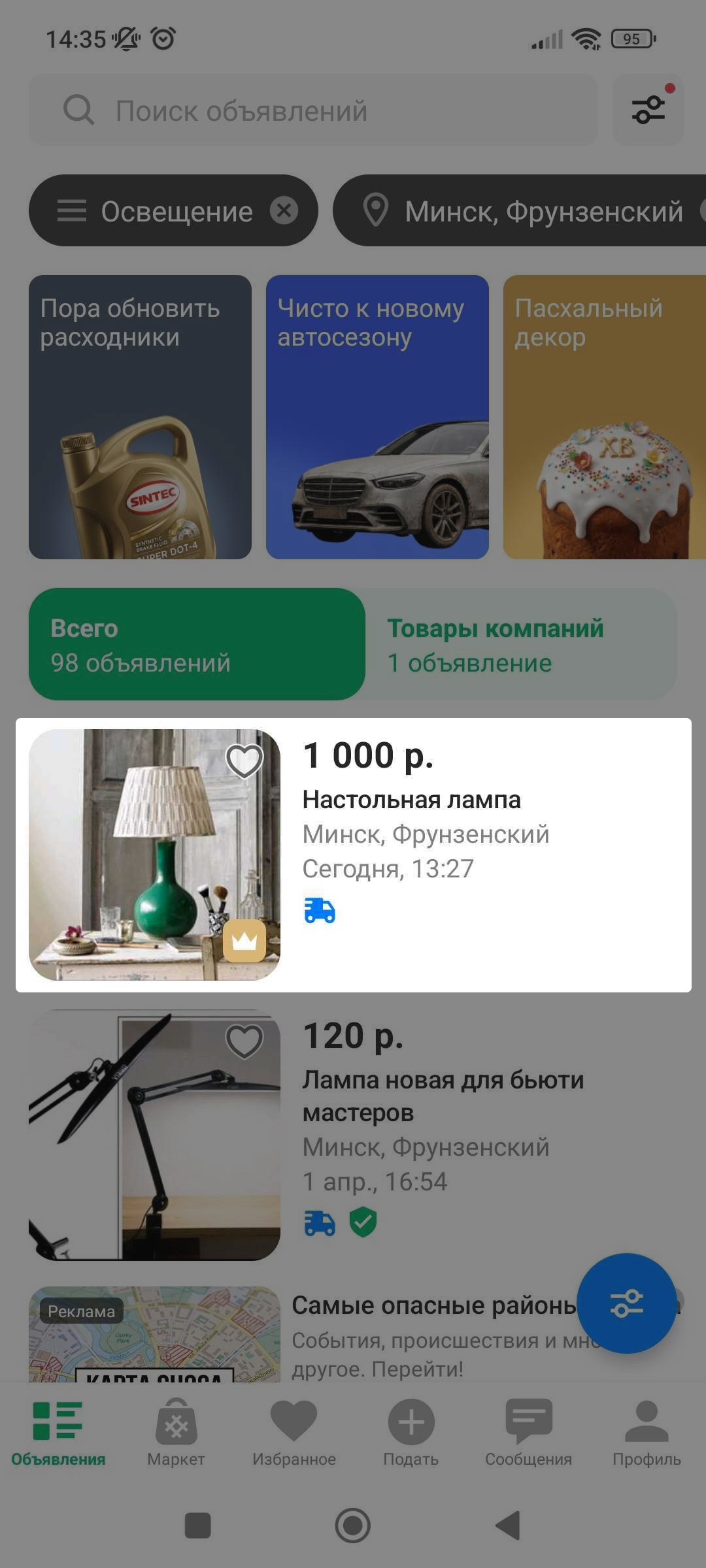
Task: Open the Пасхальный декор banner
Action: pyautogui.click(x=605, y=417)
